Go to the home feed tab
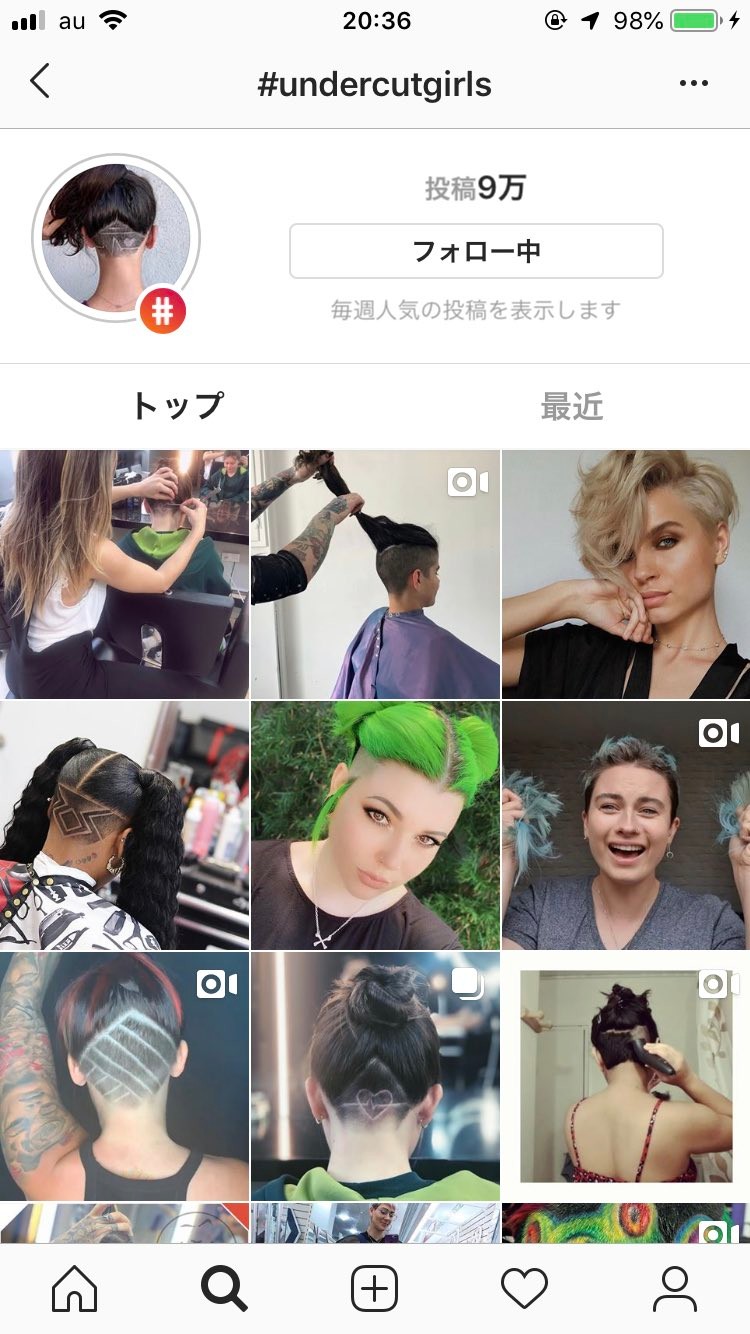This screenshot has width=750, height=1334. pos(75,1289)
